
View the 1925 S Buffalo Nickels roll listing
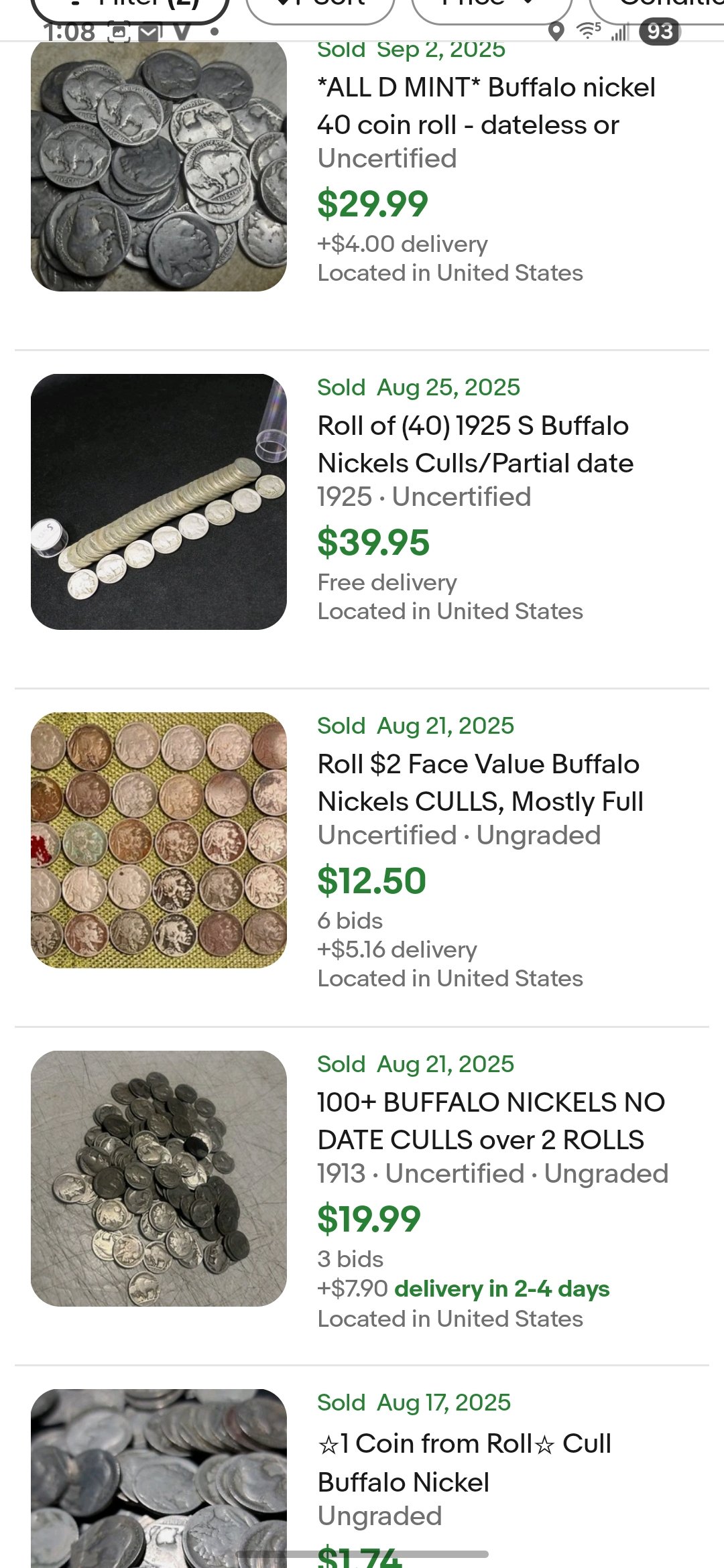tap(475, 444)
